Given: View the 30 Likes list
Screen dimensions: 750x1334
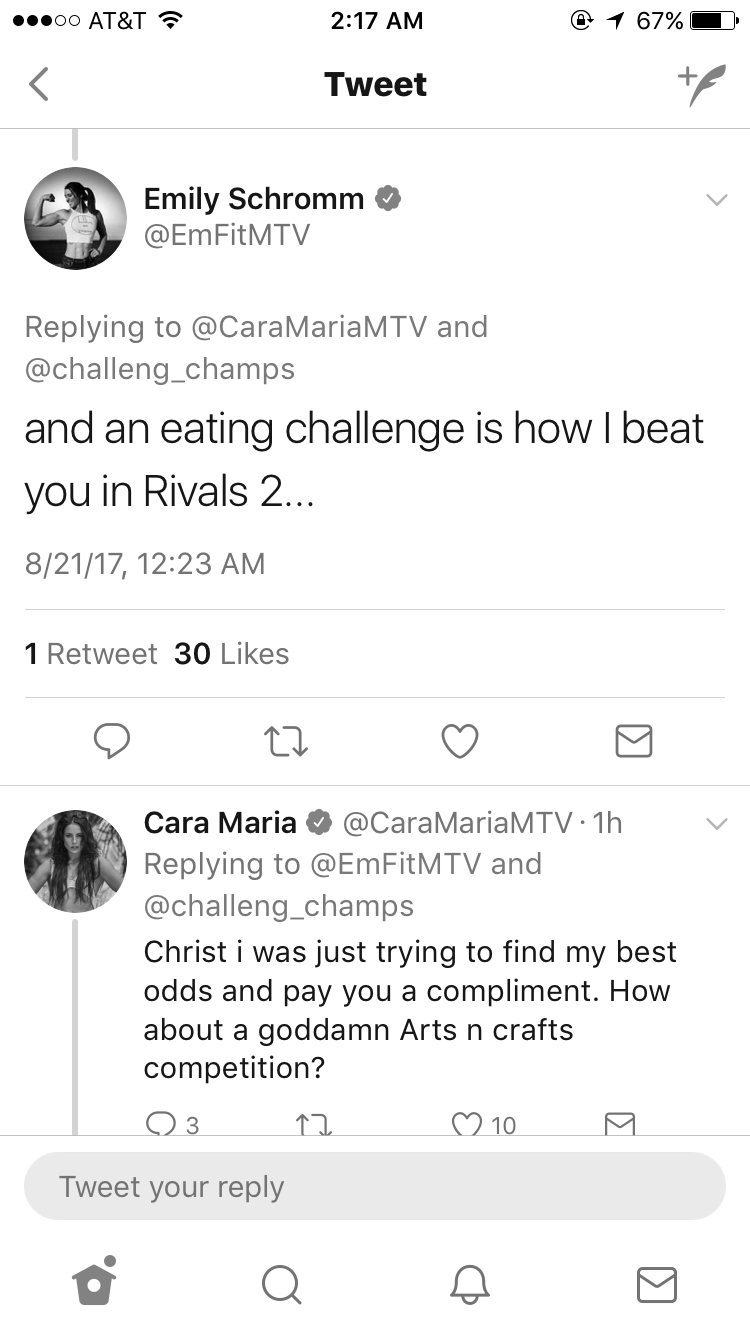Looking at the screenshot, I should point(232,654).
